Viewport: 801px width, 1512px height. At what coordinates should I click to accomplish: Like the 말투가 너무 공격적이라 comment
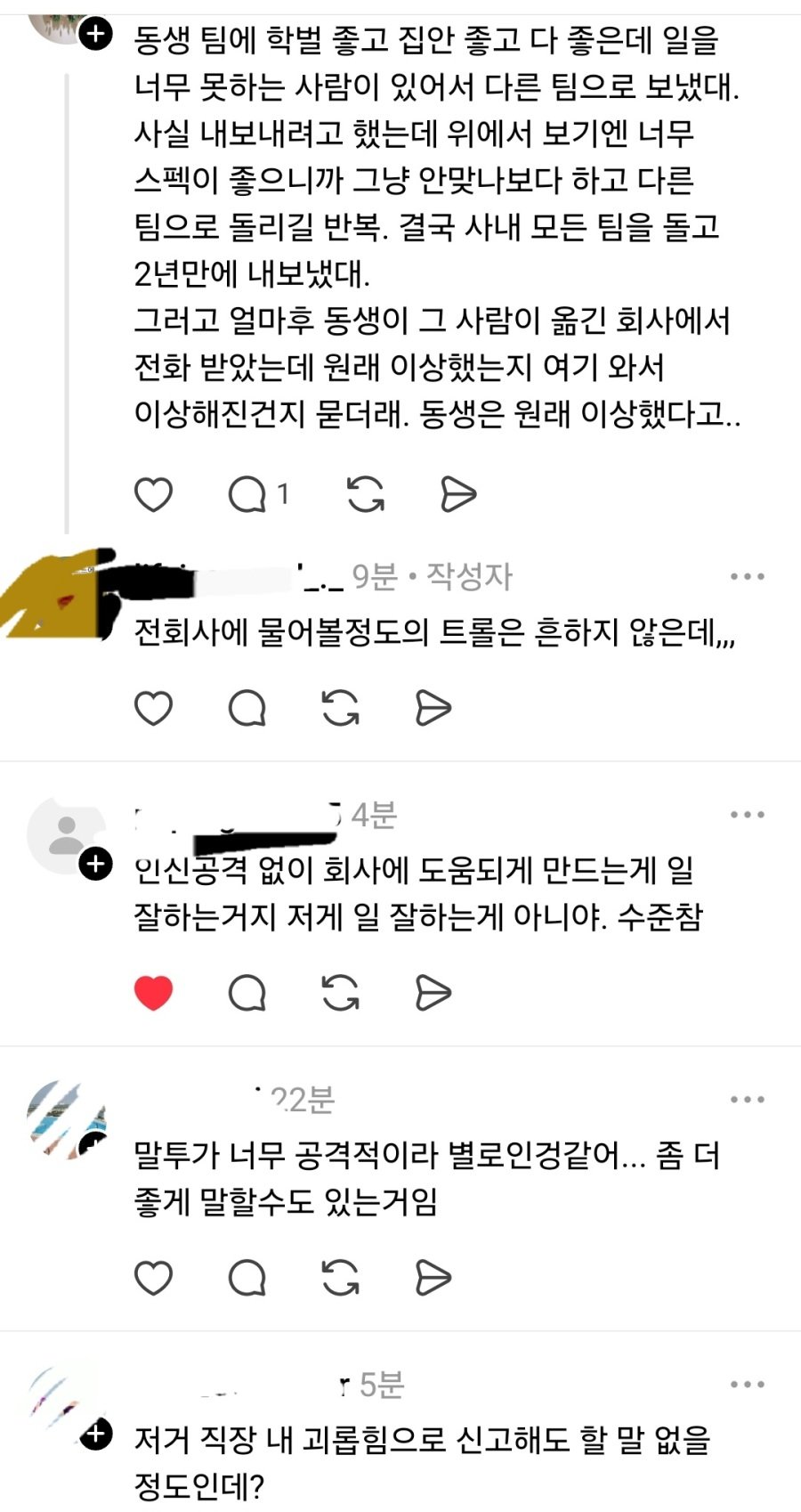click(x=153, y=1278)
